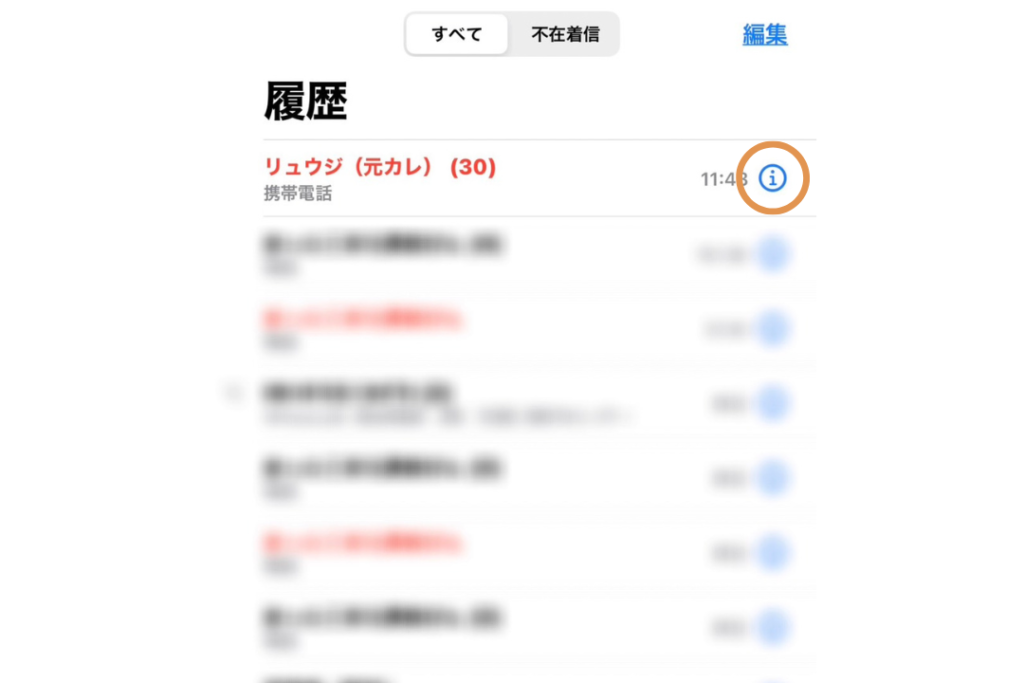Screen dimensions: 1024x683
Task: Switch to the すべて segment
Action: [457, 34]
